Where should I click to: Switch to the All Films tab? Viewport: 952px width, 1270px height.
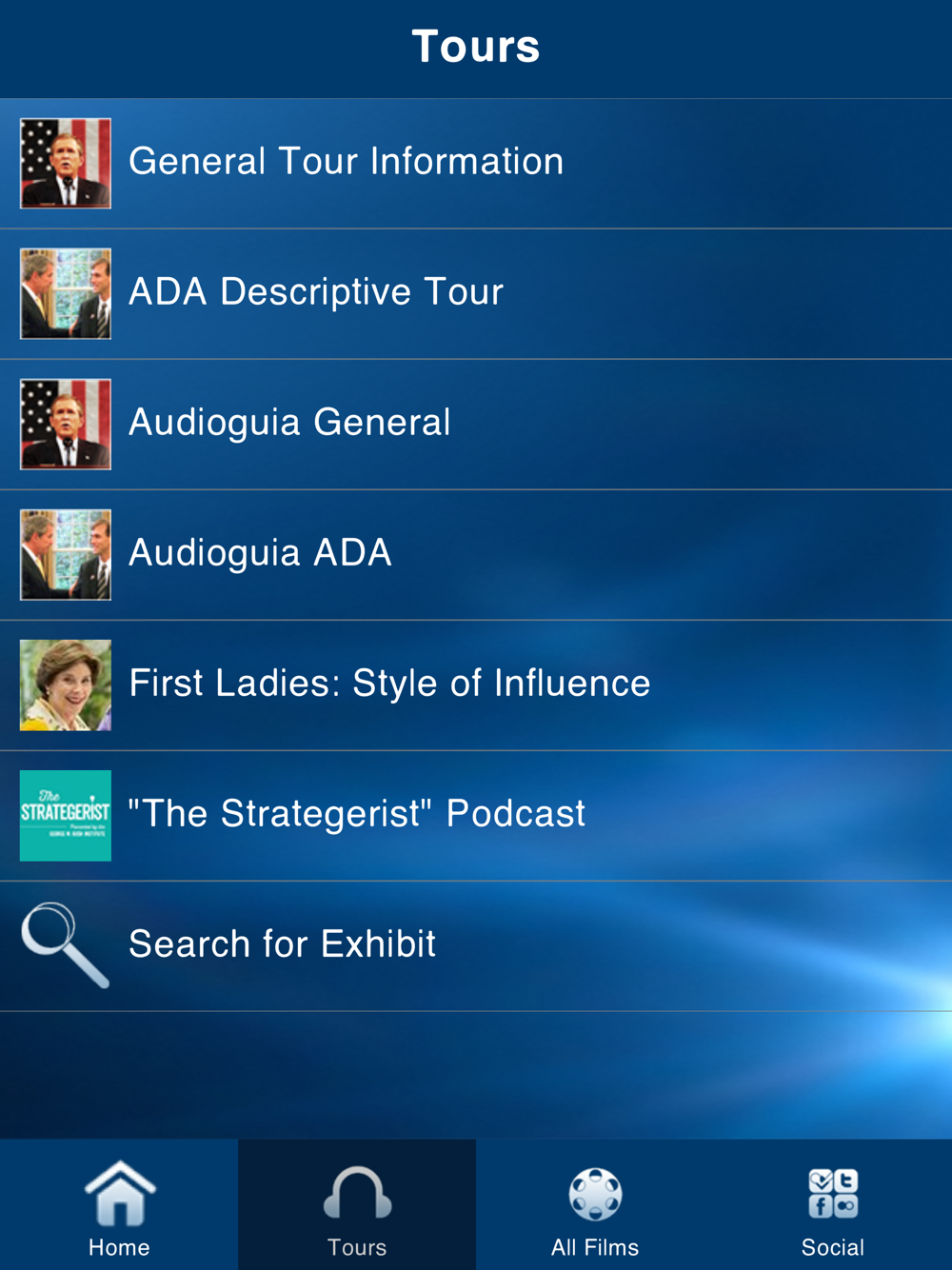595,1206
